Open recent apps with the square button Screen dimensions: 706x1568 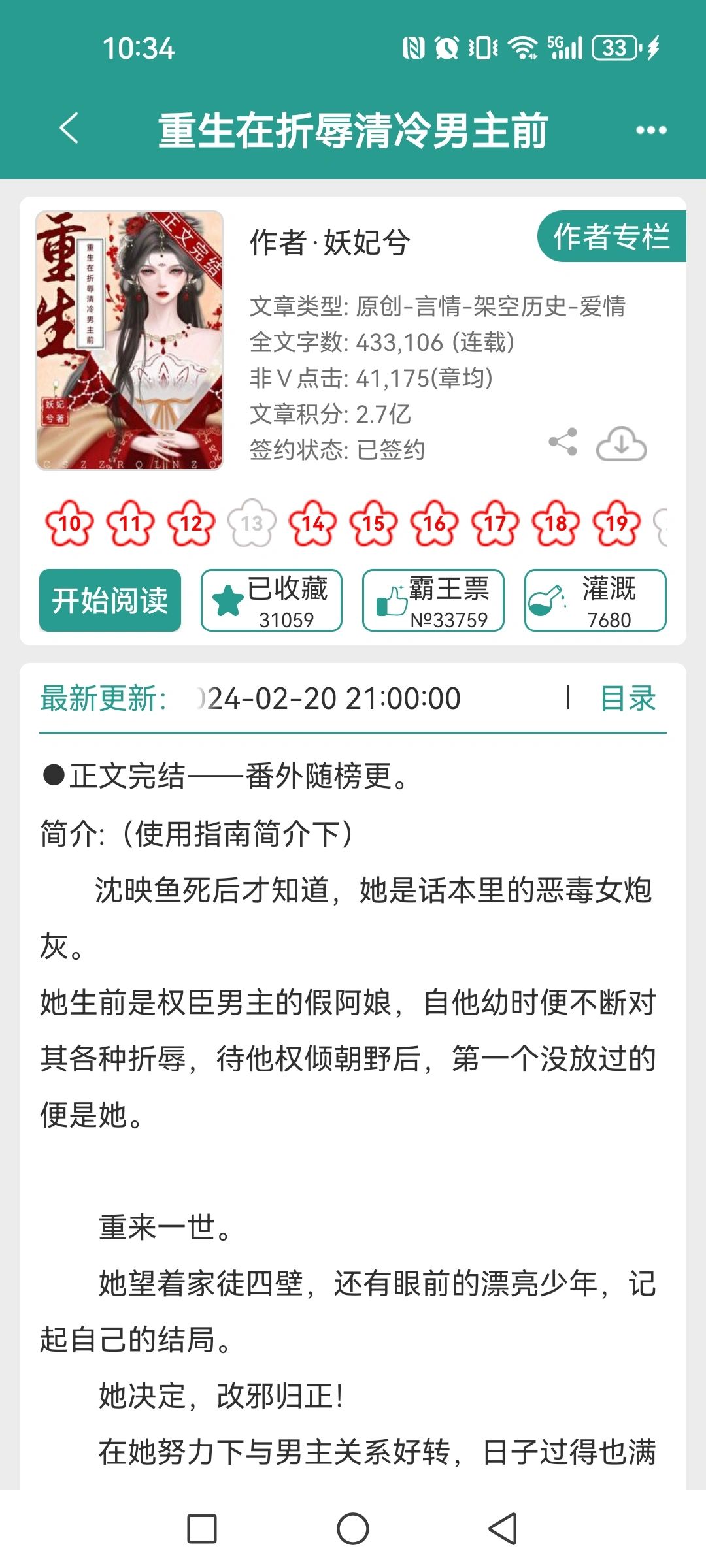(202, 1529)
